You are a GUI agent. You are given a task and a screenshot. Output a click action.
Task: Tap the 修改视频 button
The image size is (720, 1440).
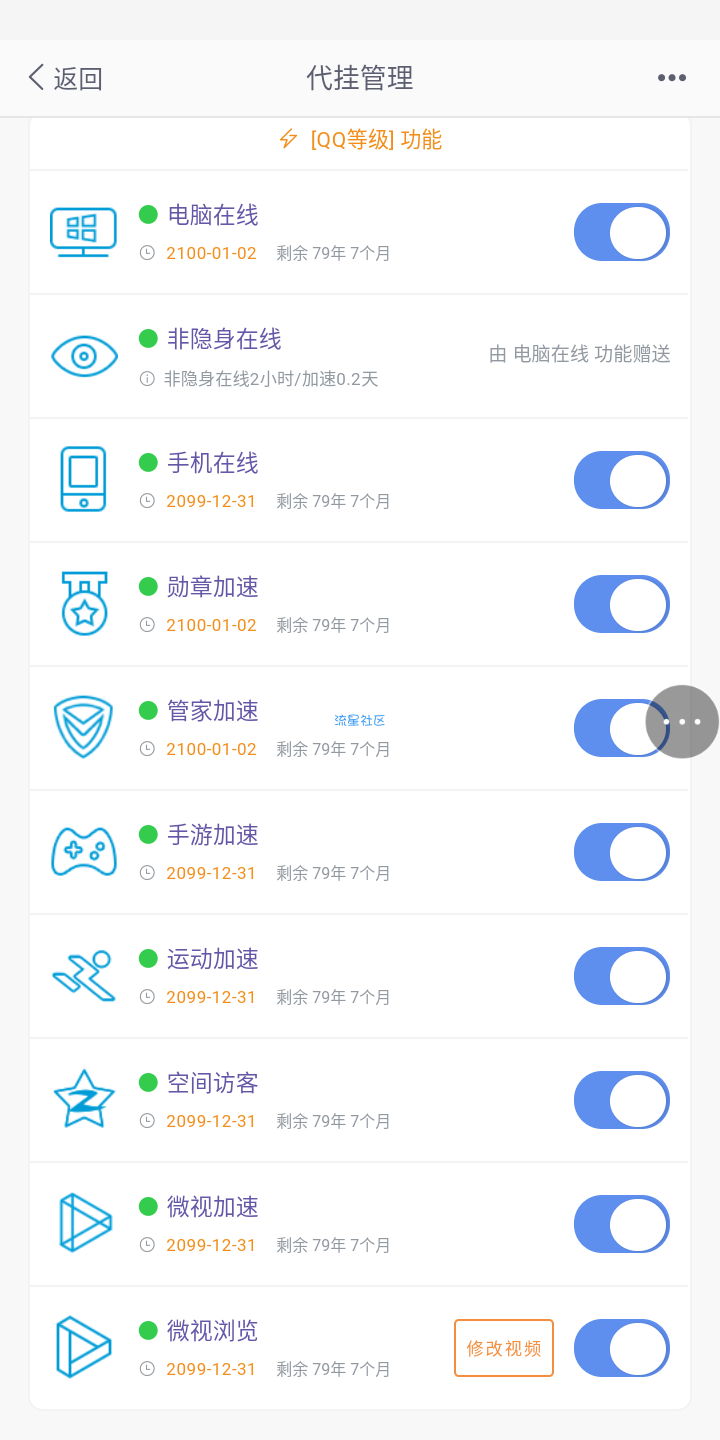[x=504, y=1348]
